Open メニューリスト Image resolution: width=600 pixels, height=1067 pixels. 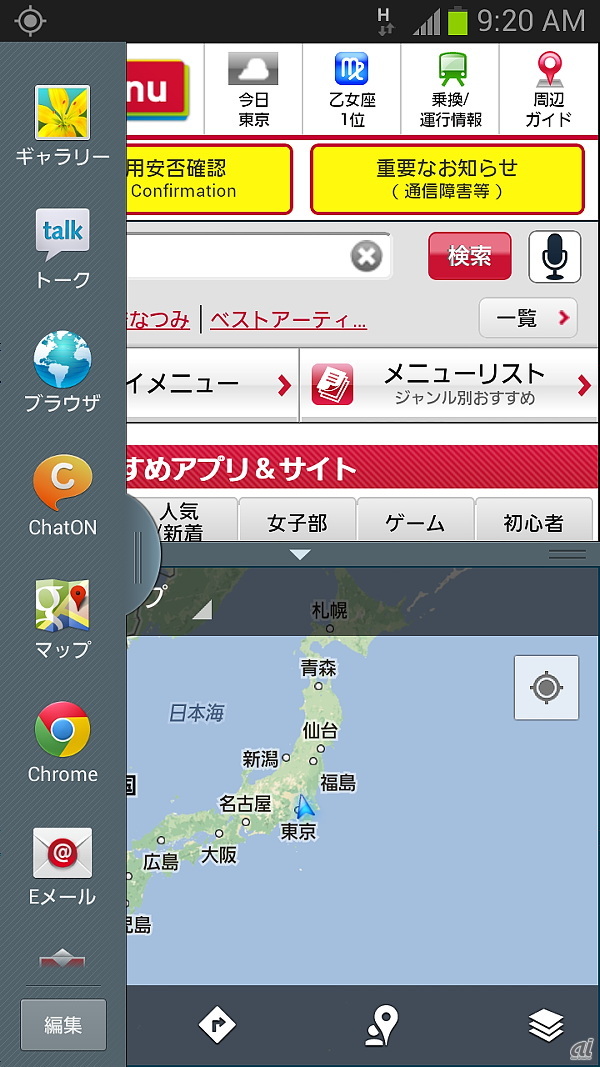pyautogui.click(x=449, y=385)
